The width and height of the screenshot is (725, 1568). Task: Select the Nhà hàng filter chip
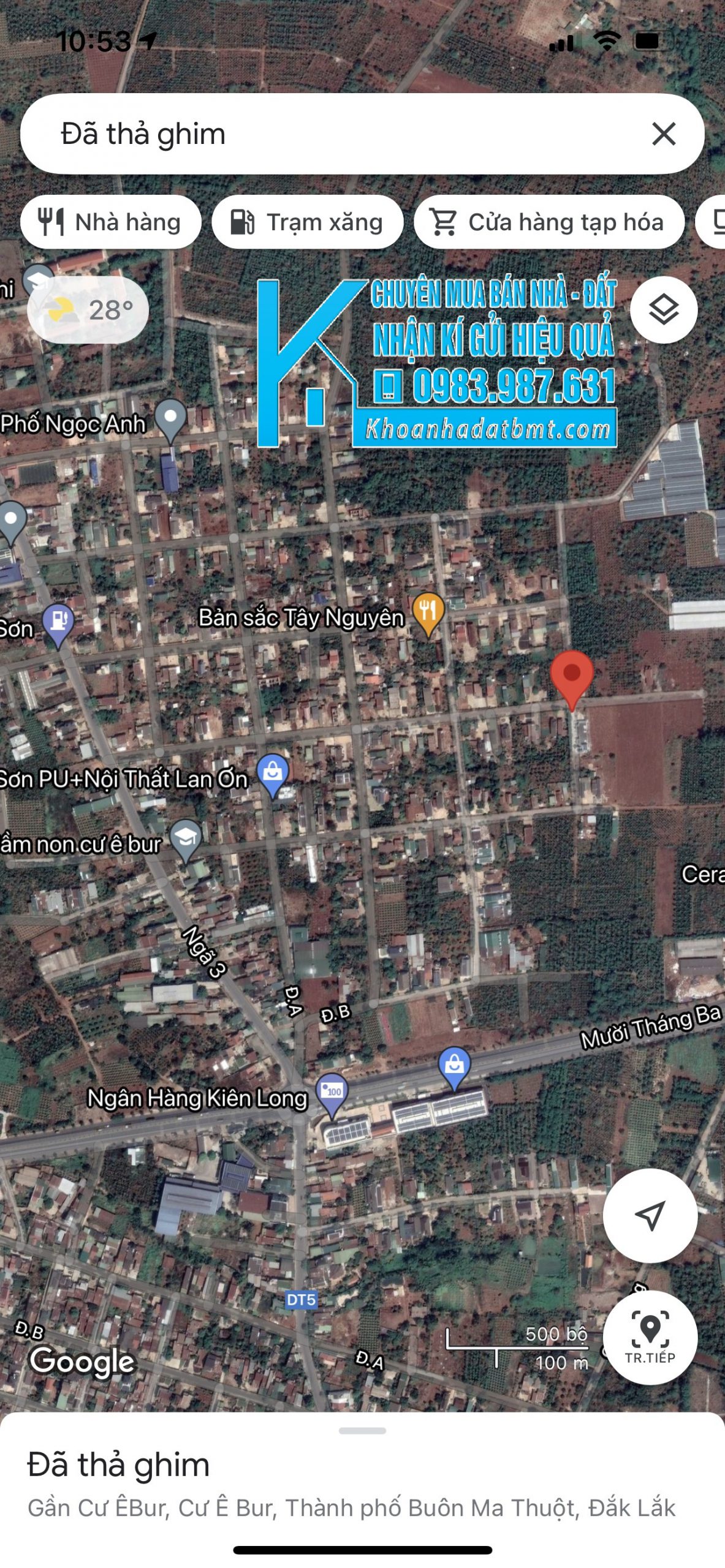(x=111, y=222)
